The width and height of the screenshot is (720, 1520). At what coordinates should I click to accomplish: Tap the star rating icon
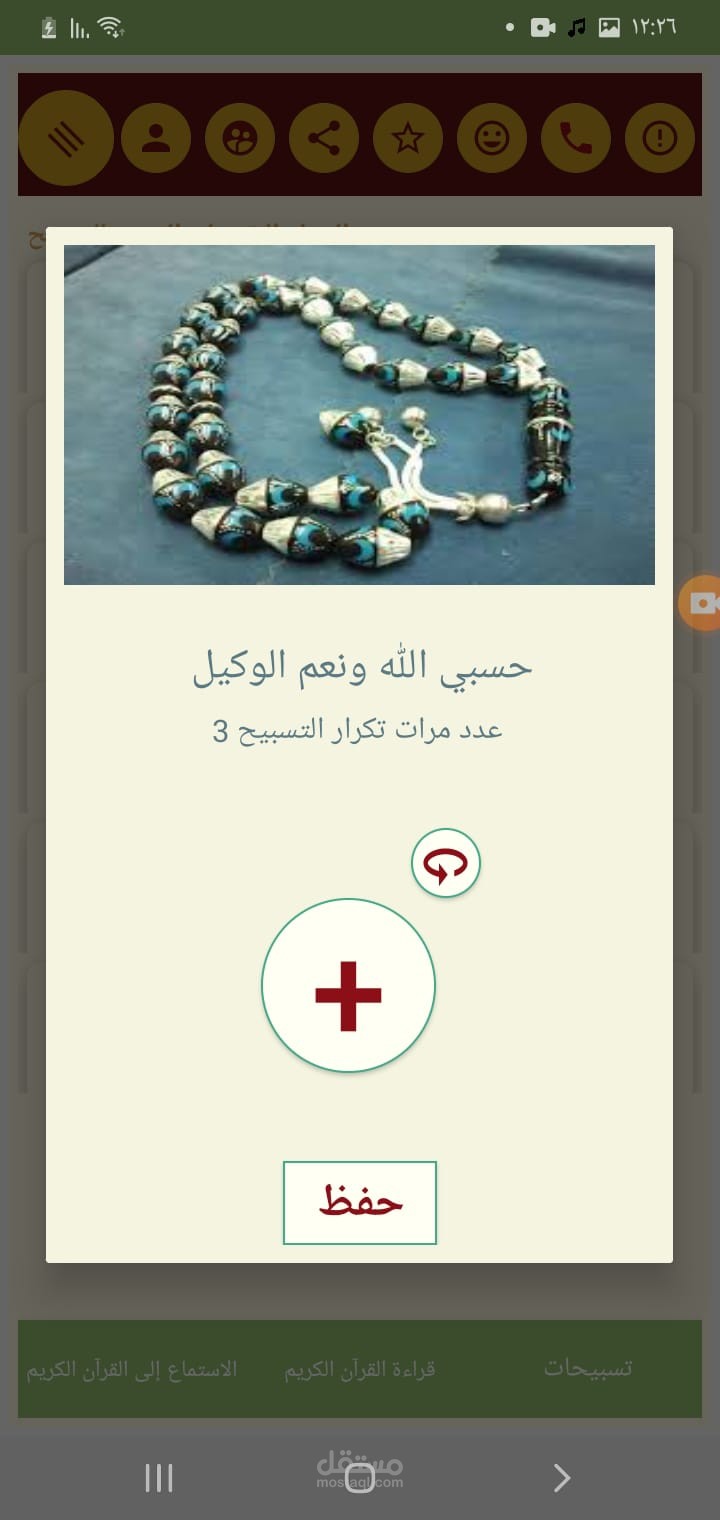coord(408,138)
